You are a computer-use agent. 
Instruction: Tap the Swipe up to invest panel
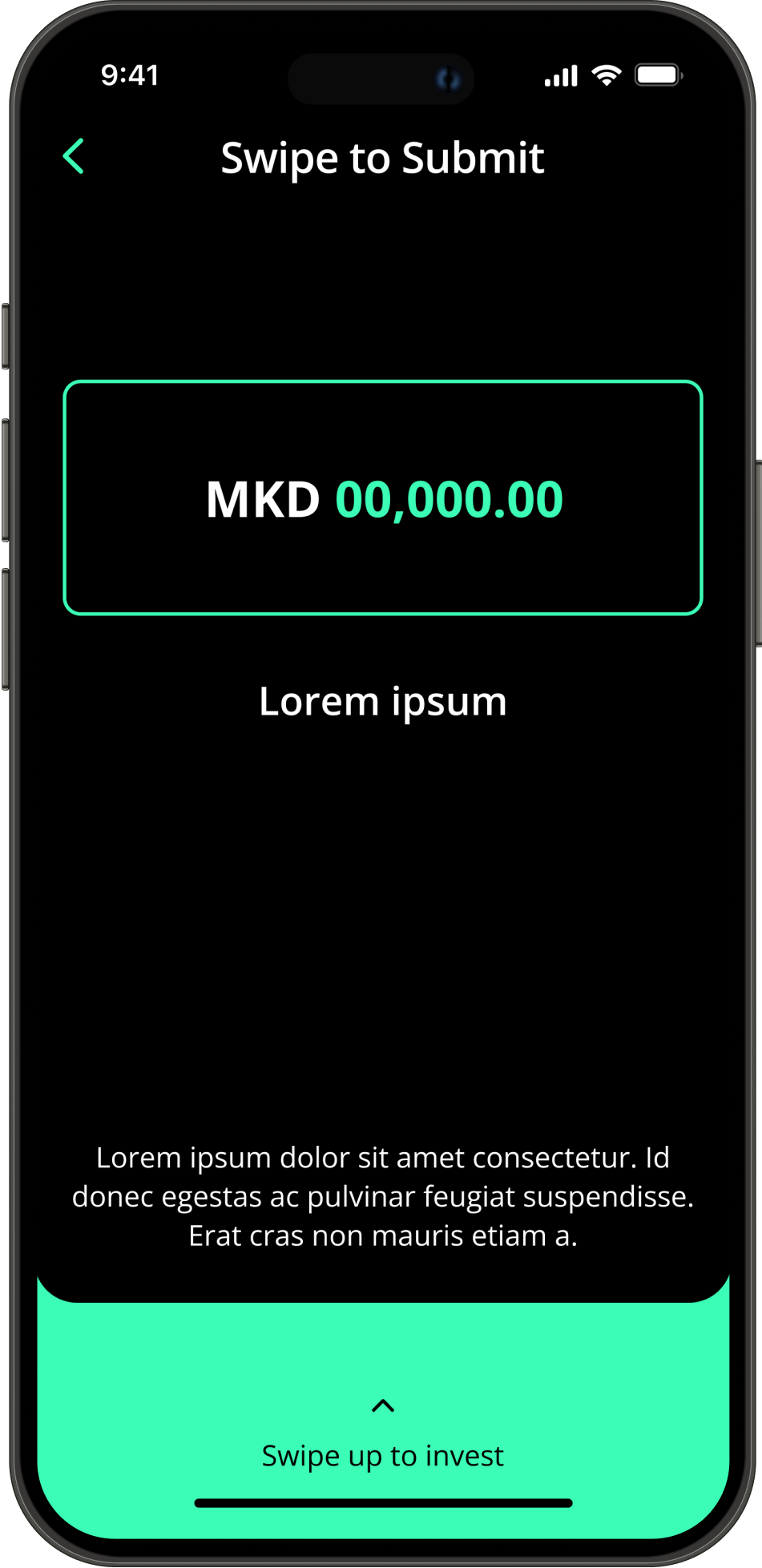point(383,1435)
